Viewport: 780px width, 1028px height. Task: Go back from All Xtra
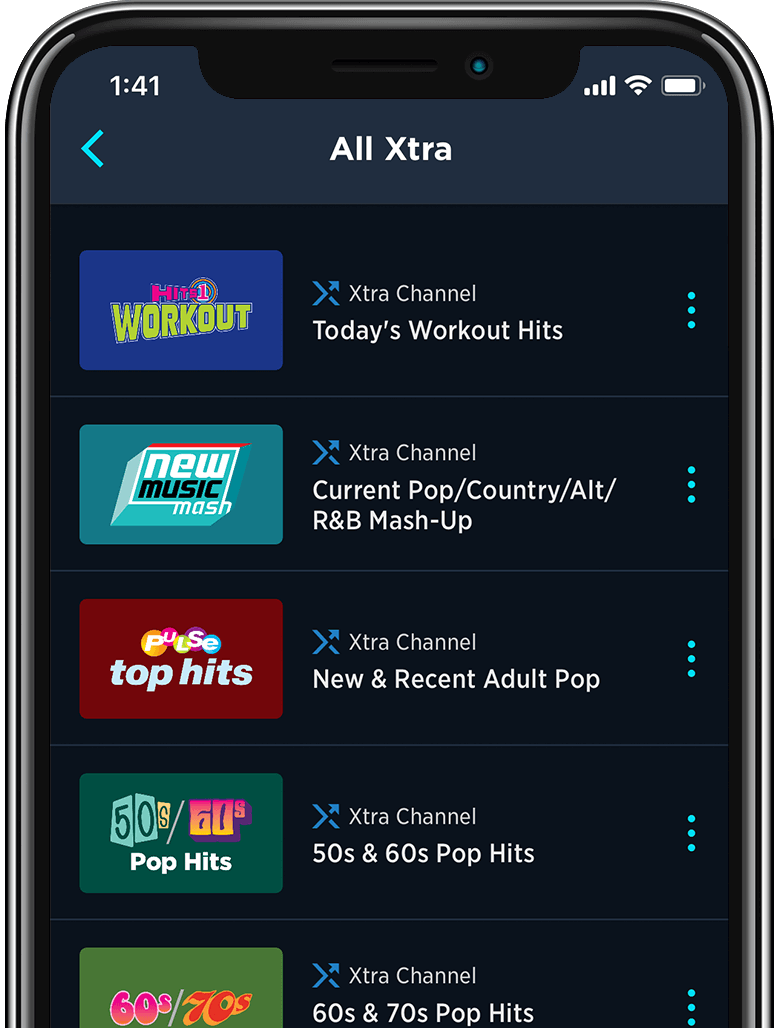[x=93, y=149]
